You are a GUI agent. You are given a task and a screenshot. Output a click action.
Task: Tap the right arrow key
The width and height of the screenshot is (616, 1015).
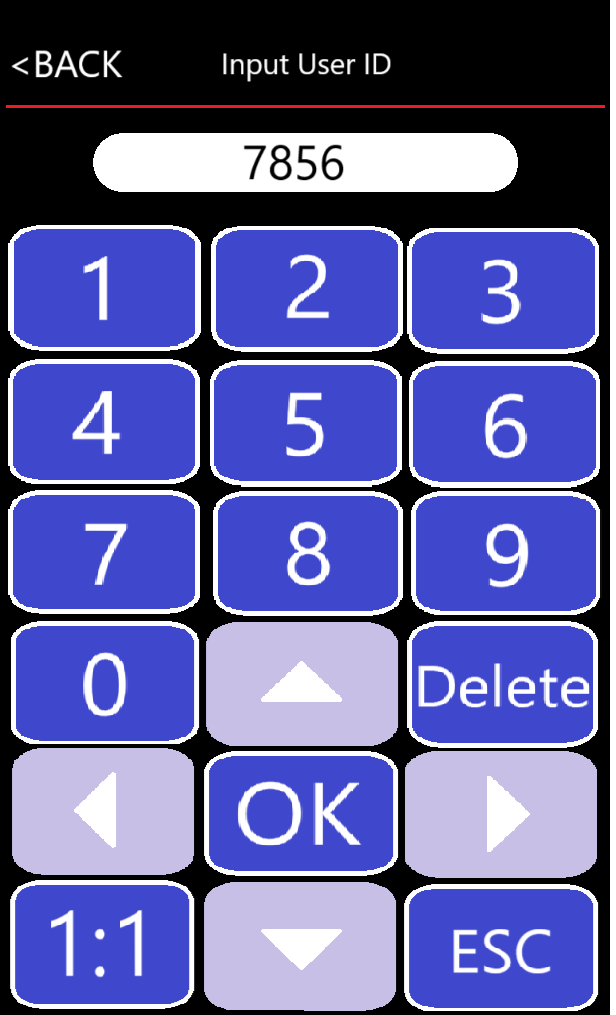click(501, 814)
